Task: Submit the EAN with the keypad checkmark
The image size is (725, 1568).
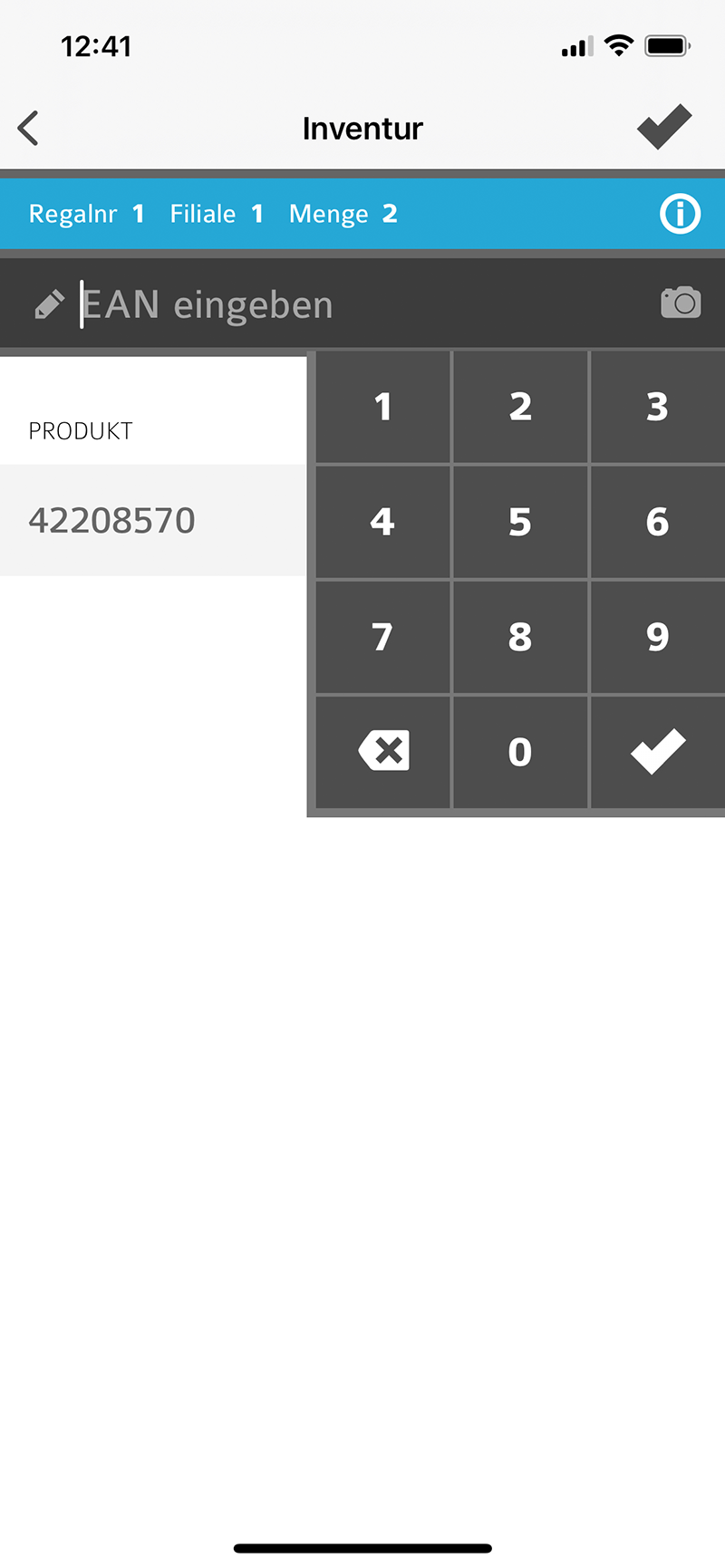Action: click(x=658, y=752)
